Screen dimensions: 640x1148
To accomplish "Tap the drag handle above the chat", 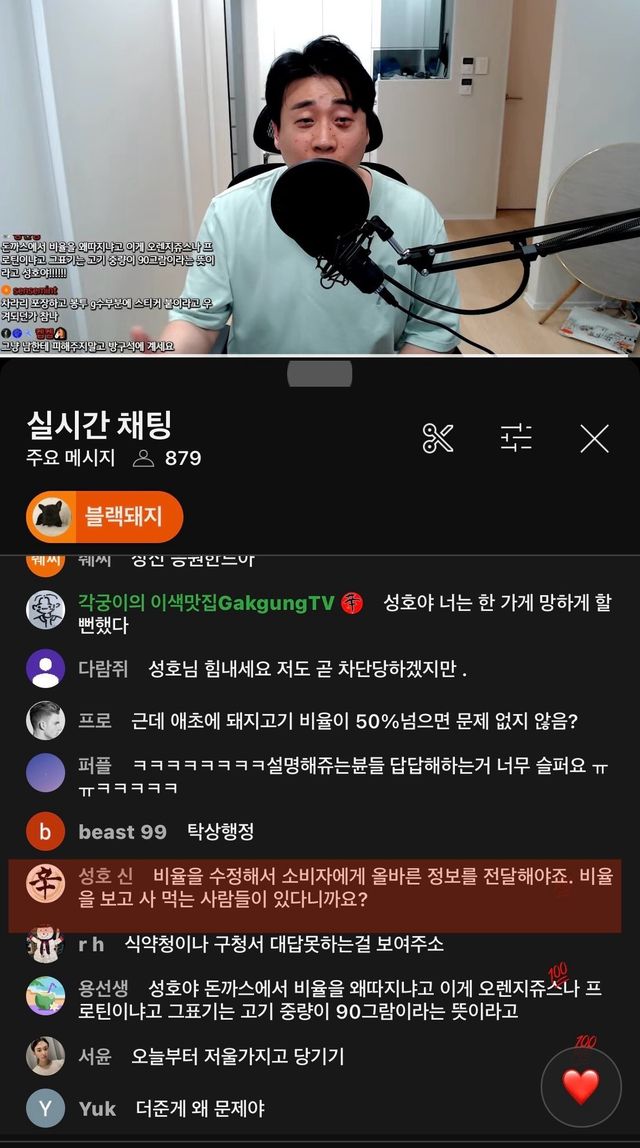I will tap(319, 373).
